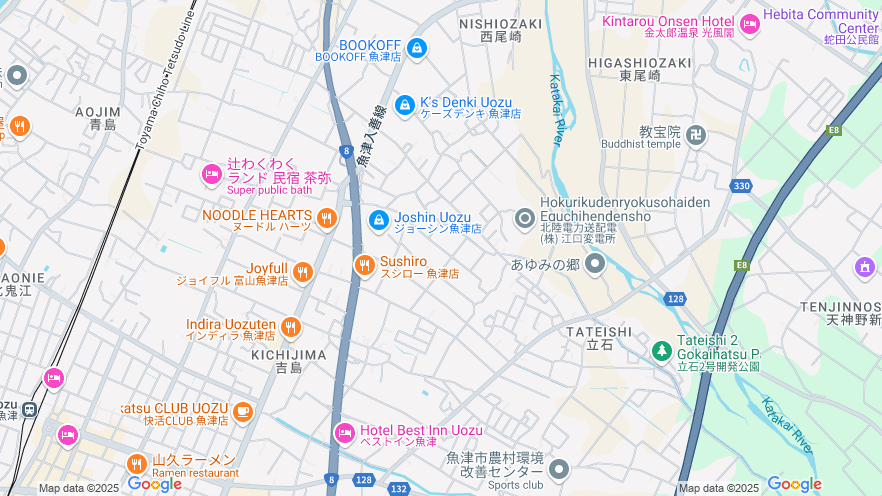Image resolution: width=882 pixels, height=496 pixels.
Task: Open the Hokurikudenryokusohaiden Eguchihendensho pin
Action: point(525,218)
